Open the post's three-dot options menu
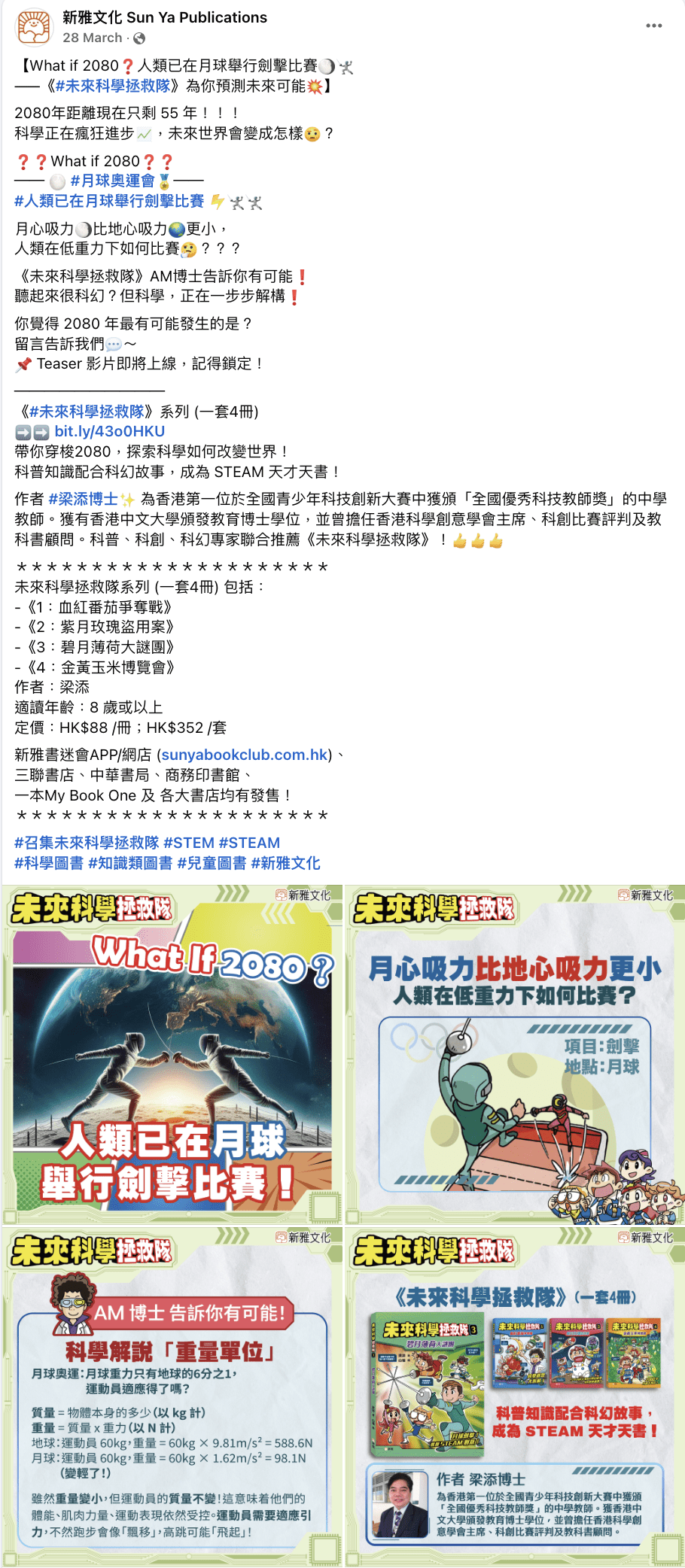The width and height of the screenshot is (685, 1568). [x=653, y=26]
